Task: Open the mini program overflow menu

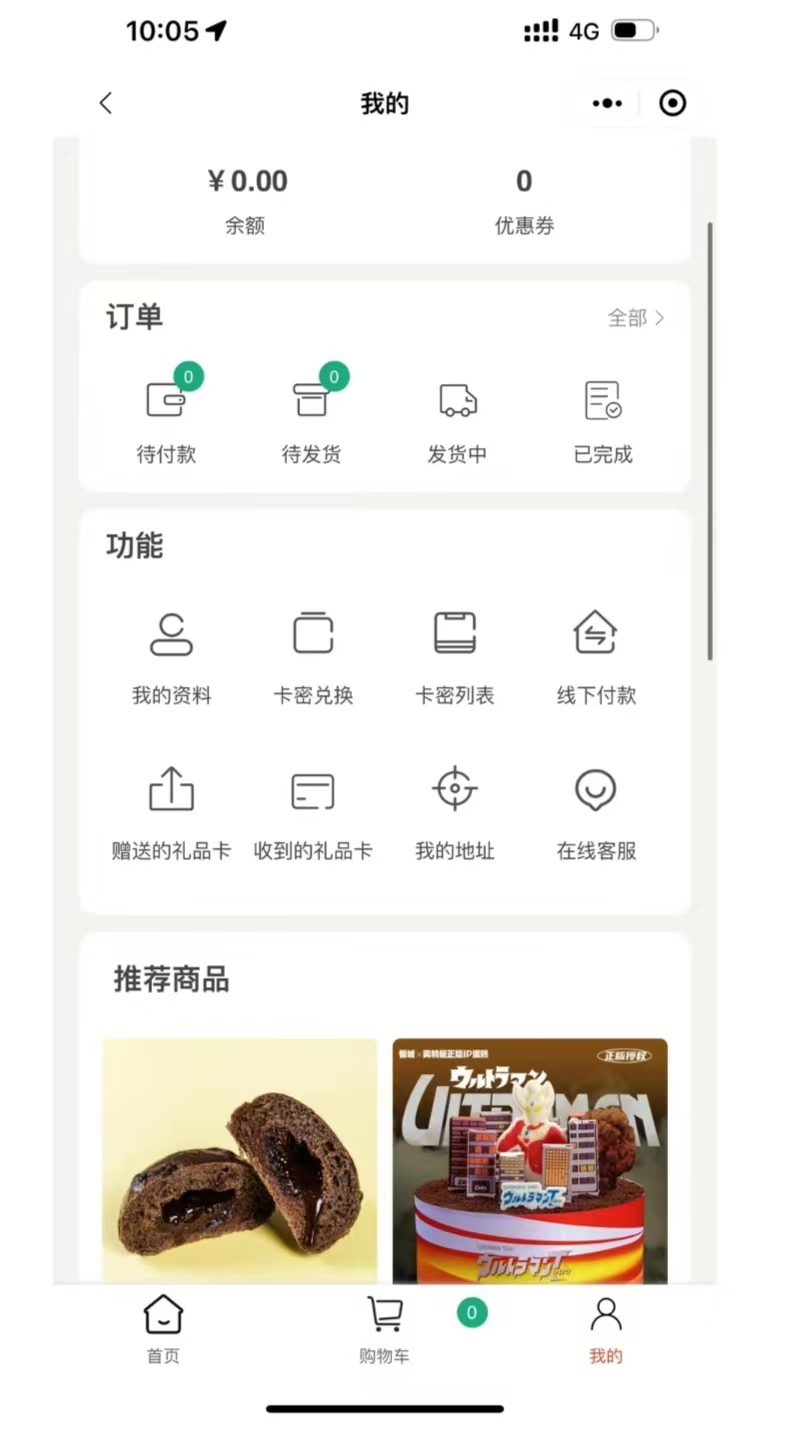Action: click(x=607, y=103)
